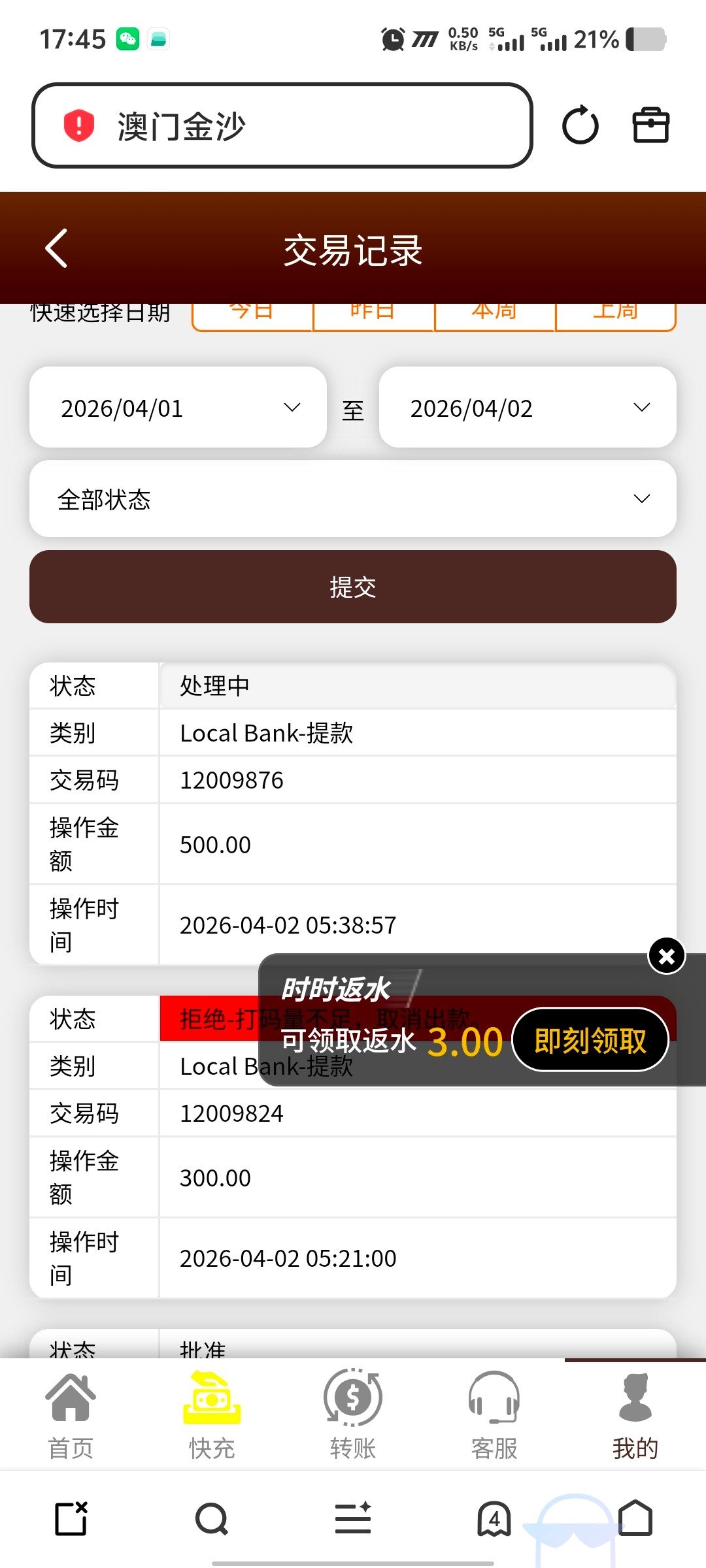This screenshot has width=706, height=1568.
Task: Submit the filter with 提交 button
Action: (353, 587)
